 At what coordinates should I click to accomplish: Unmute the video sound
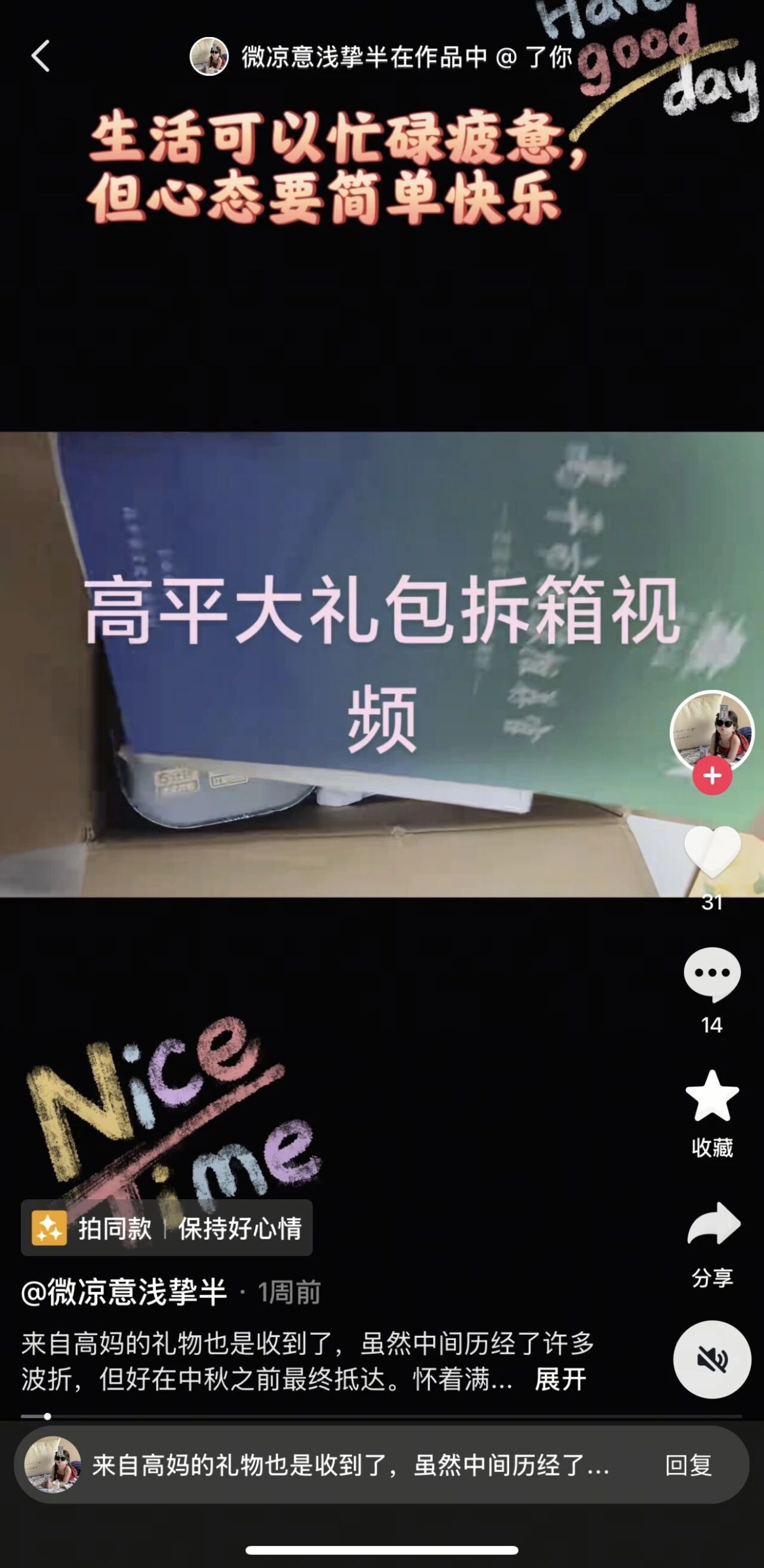coord(711,1359)
